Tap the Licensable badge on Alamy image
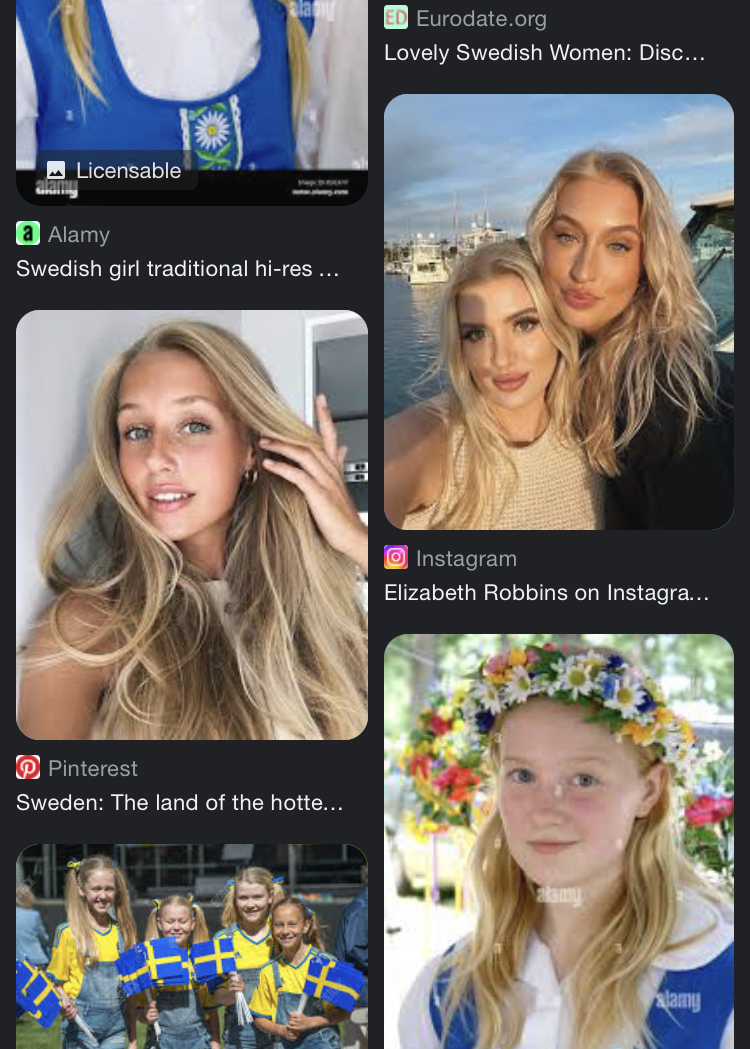 point(115,171)
